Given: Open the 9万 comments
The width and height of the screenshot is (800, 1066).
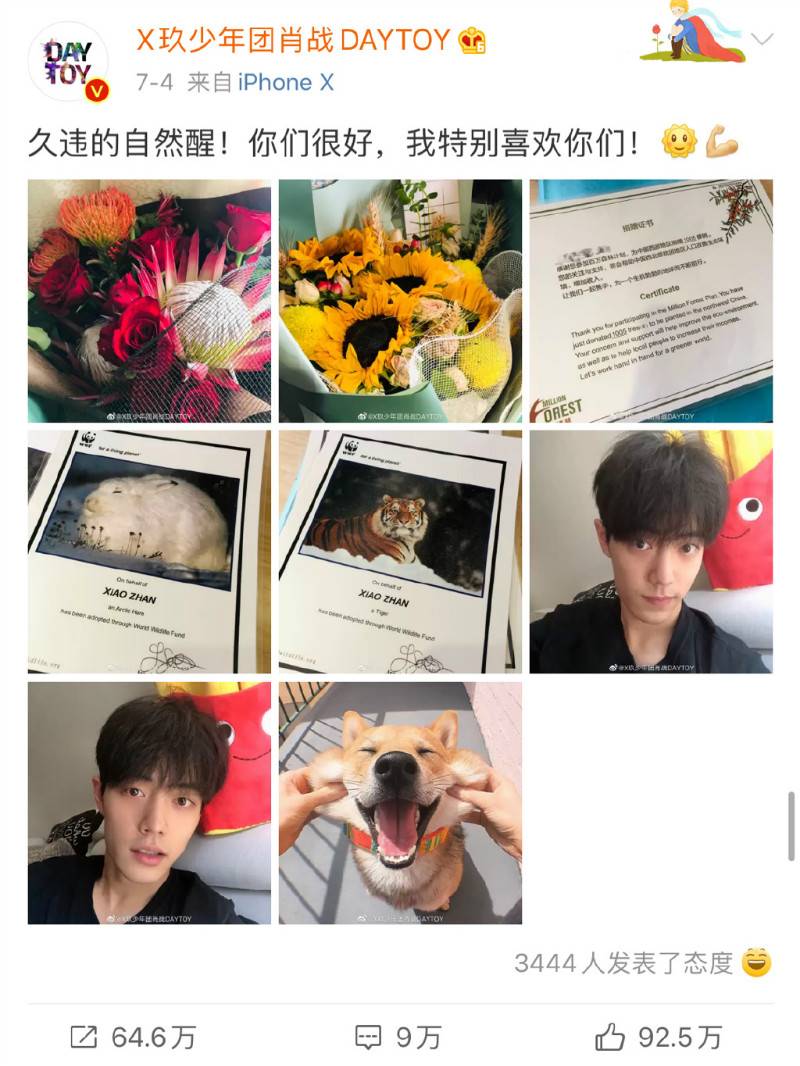Looking at the screenshot, I should coord(399,1037).
